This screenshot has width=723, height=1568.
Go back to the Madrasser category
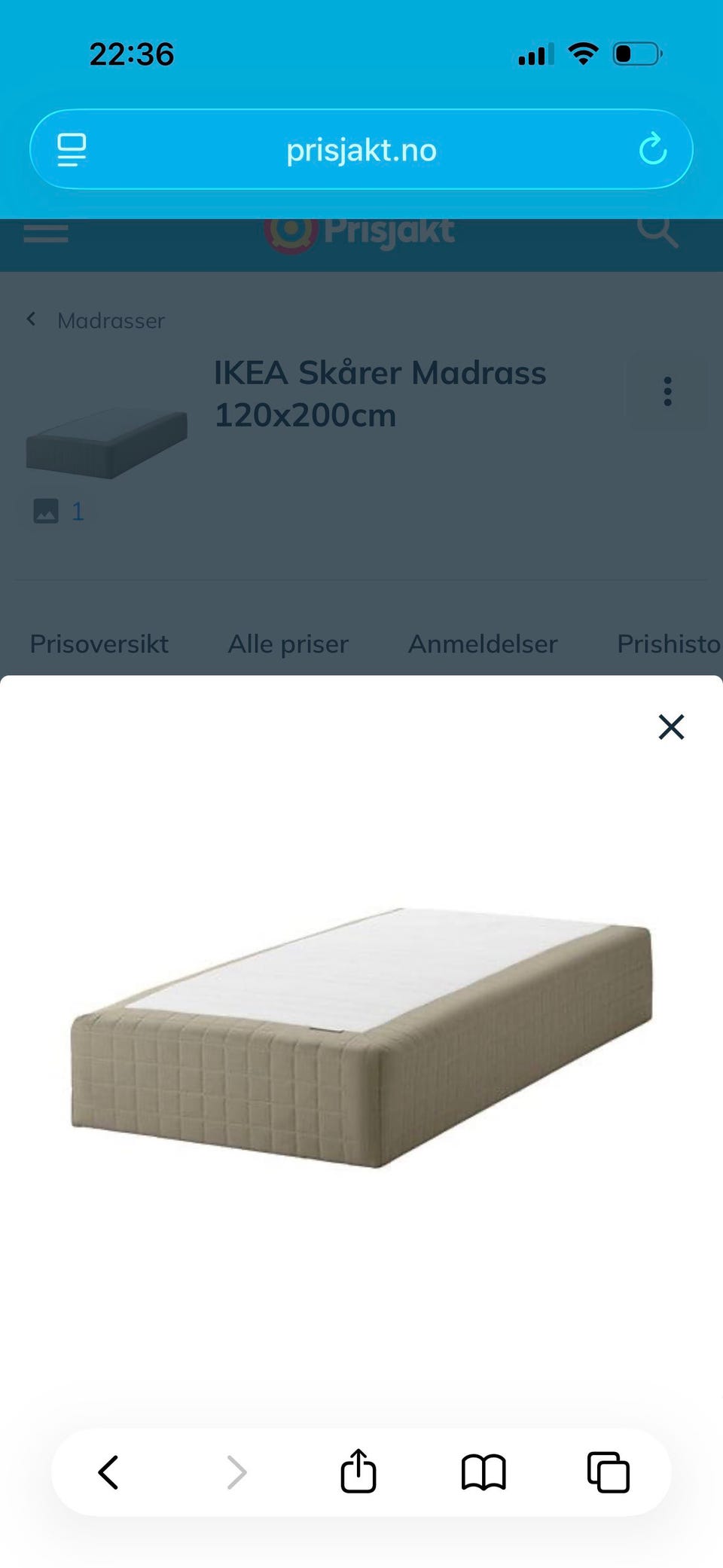(110, 320)
